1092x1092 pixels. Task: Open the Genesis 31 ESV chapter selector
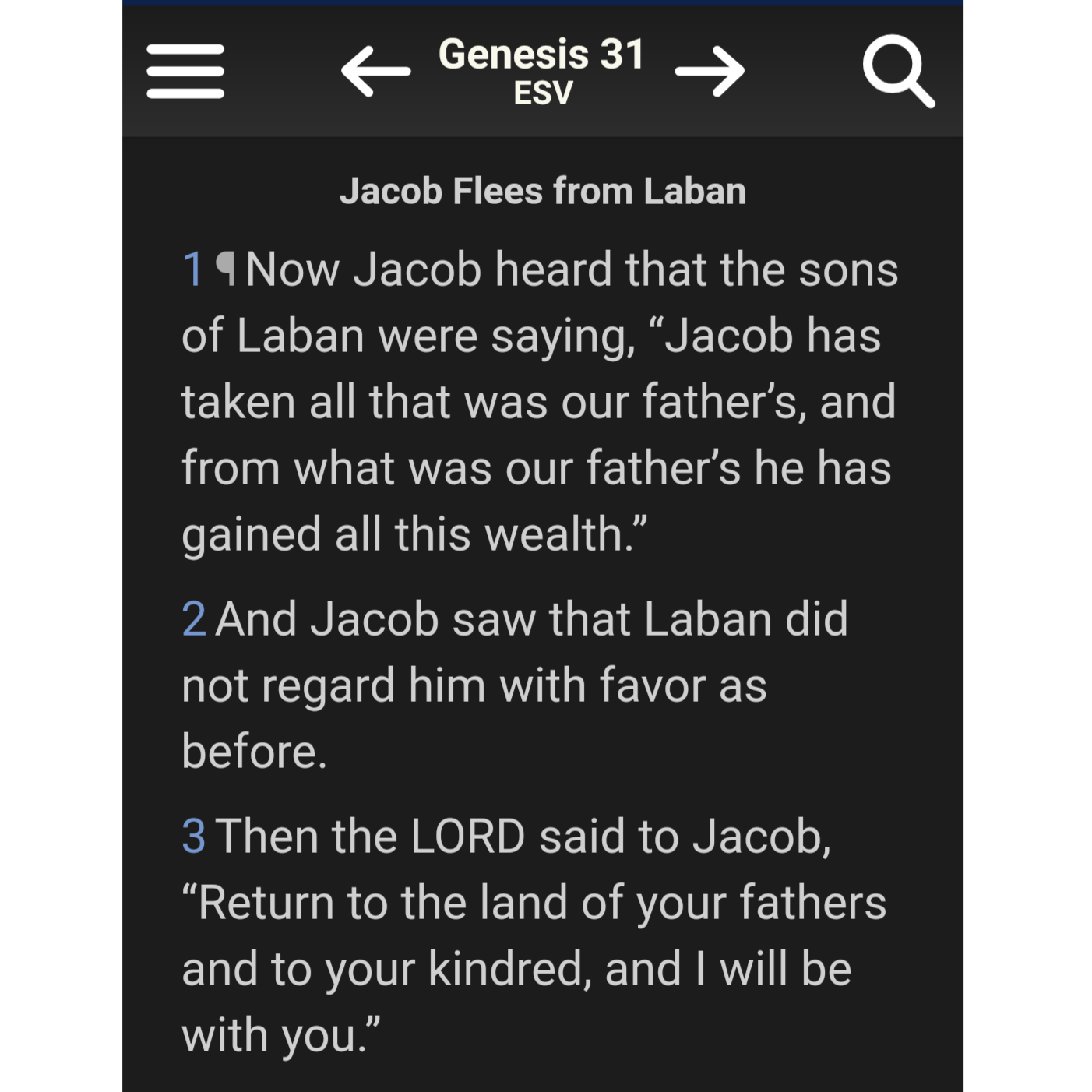point(542,71)
